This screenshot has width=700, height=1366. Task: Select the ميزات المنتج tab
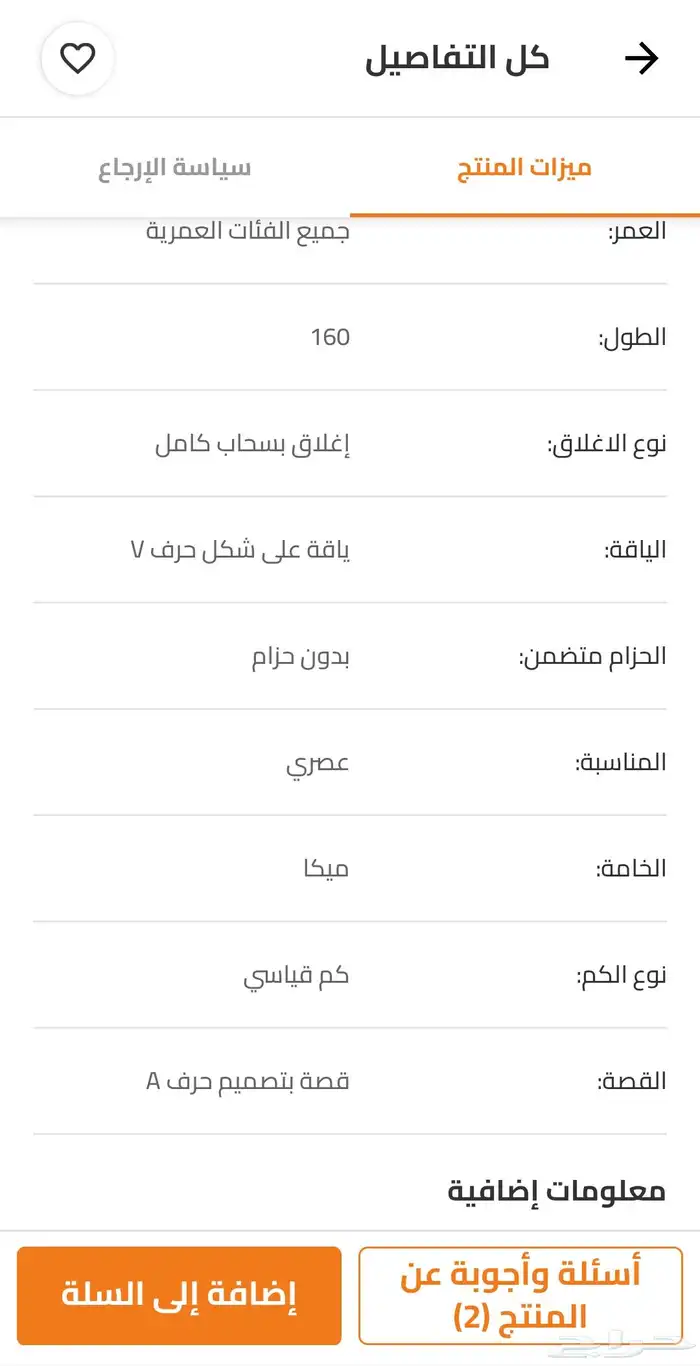click(524, 167)
